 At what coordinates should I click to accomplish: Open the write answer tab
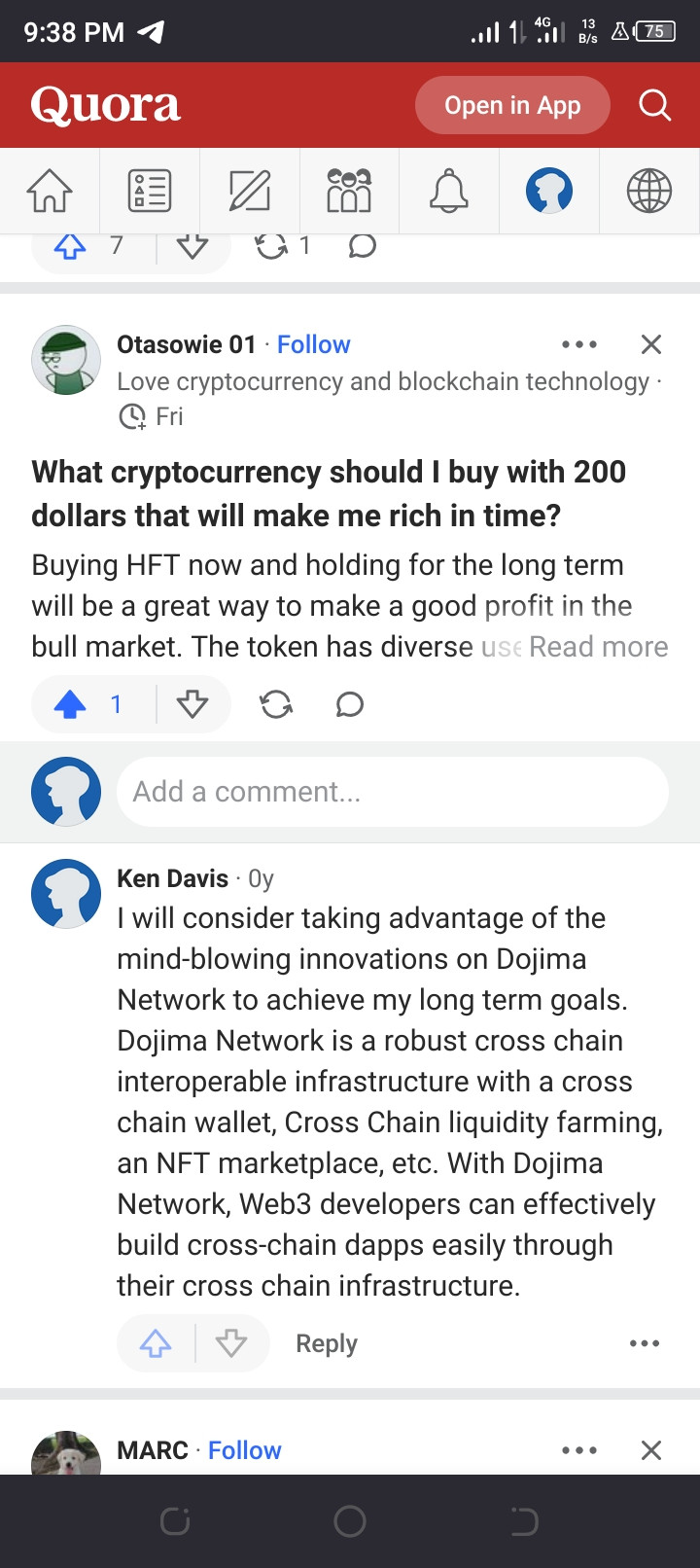pos(250,191)
